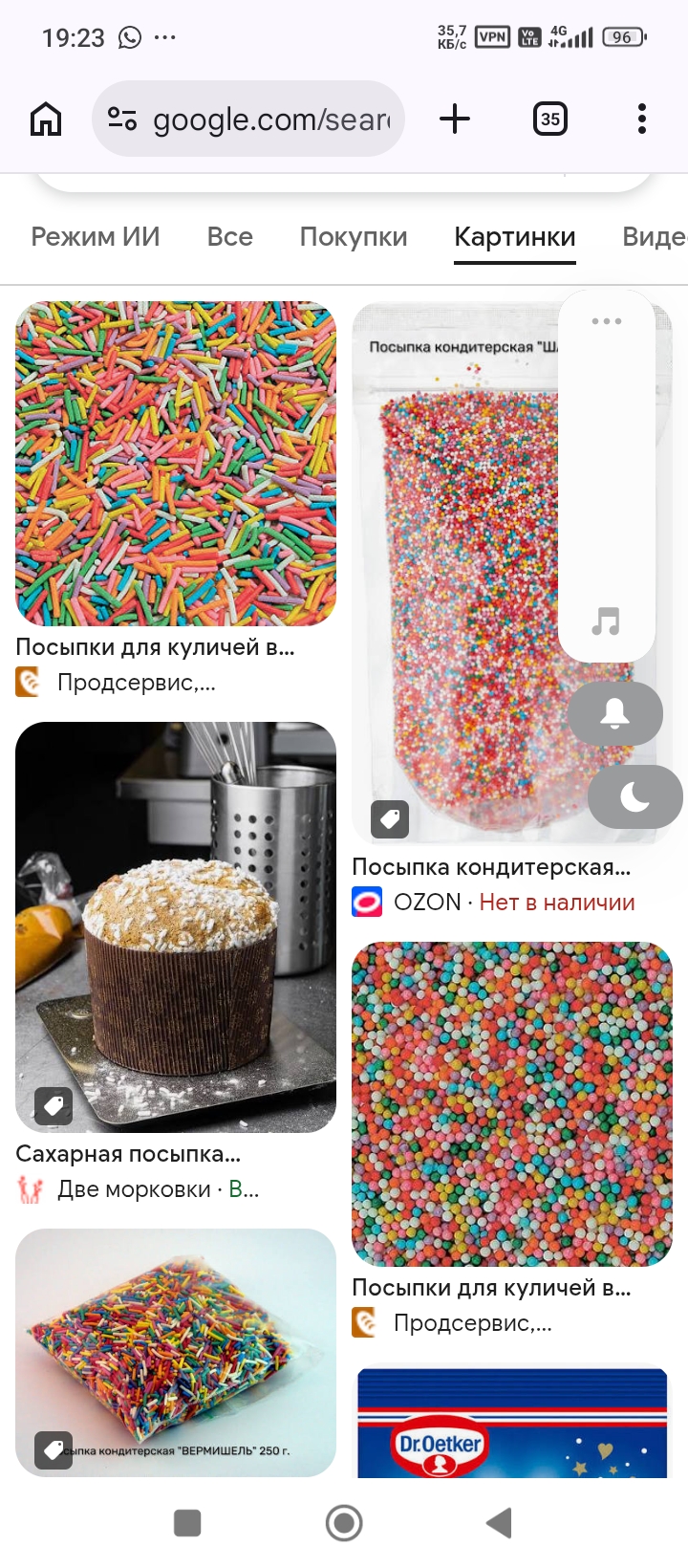The image size is (688, 1568).
Task: Select the Картинки tab
Action: point(515,237)
